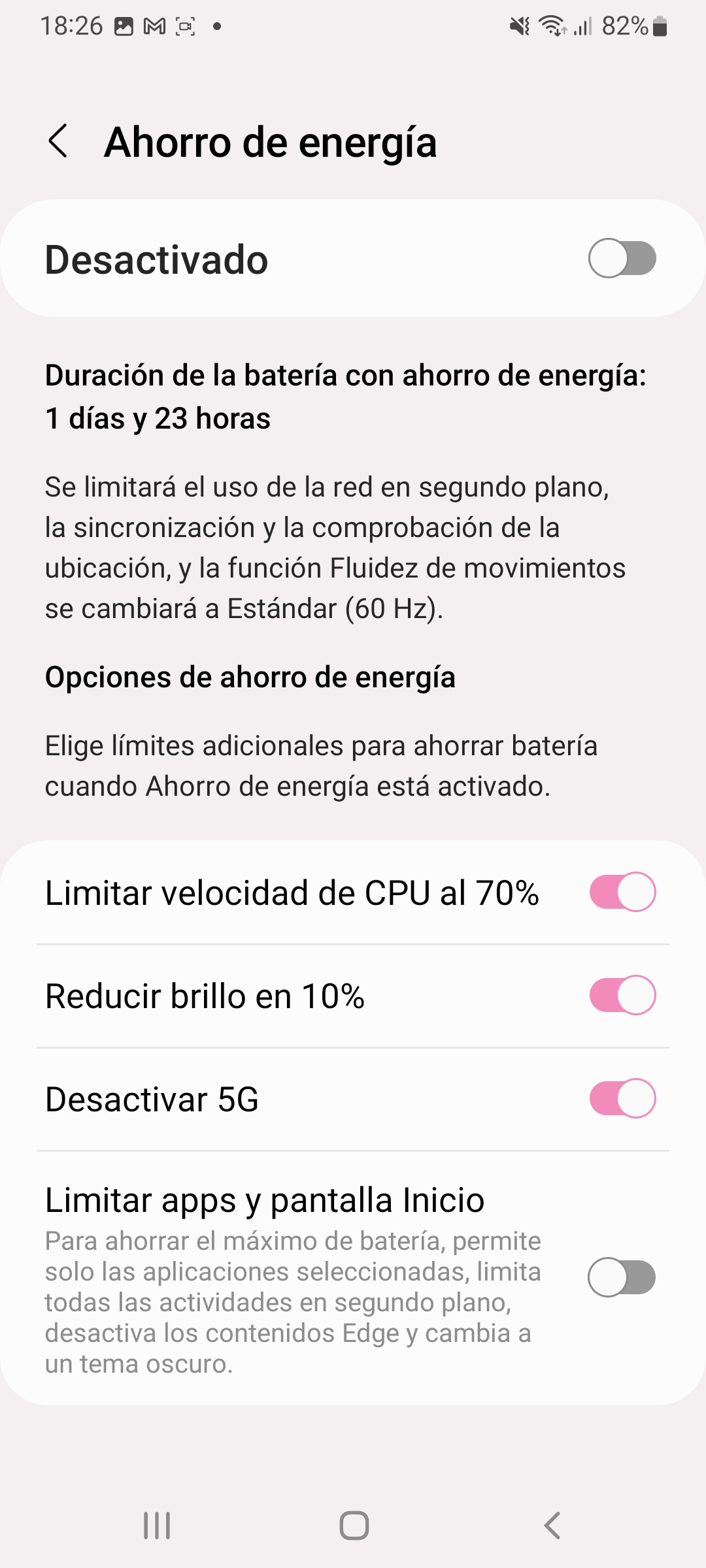
Task: Enable the main Desactivado power saving switch
Action: tap(622, 258)
